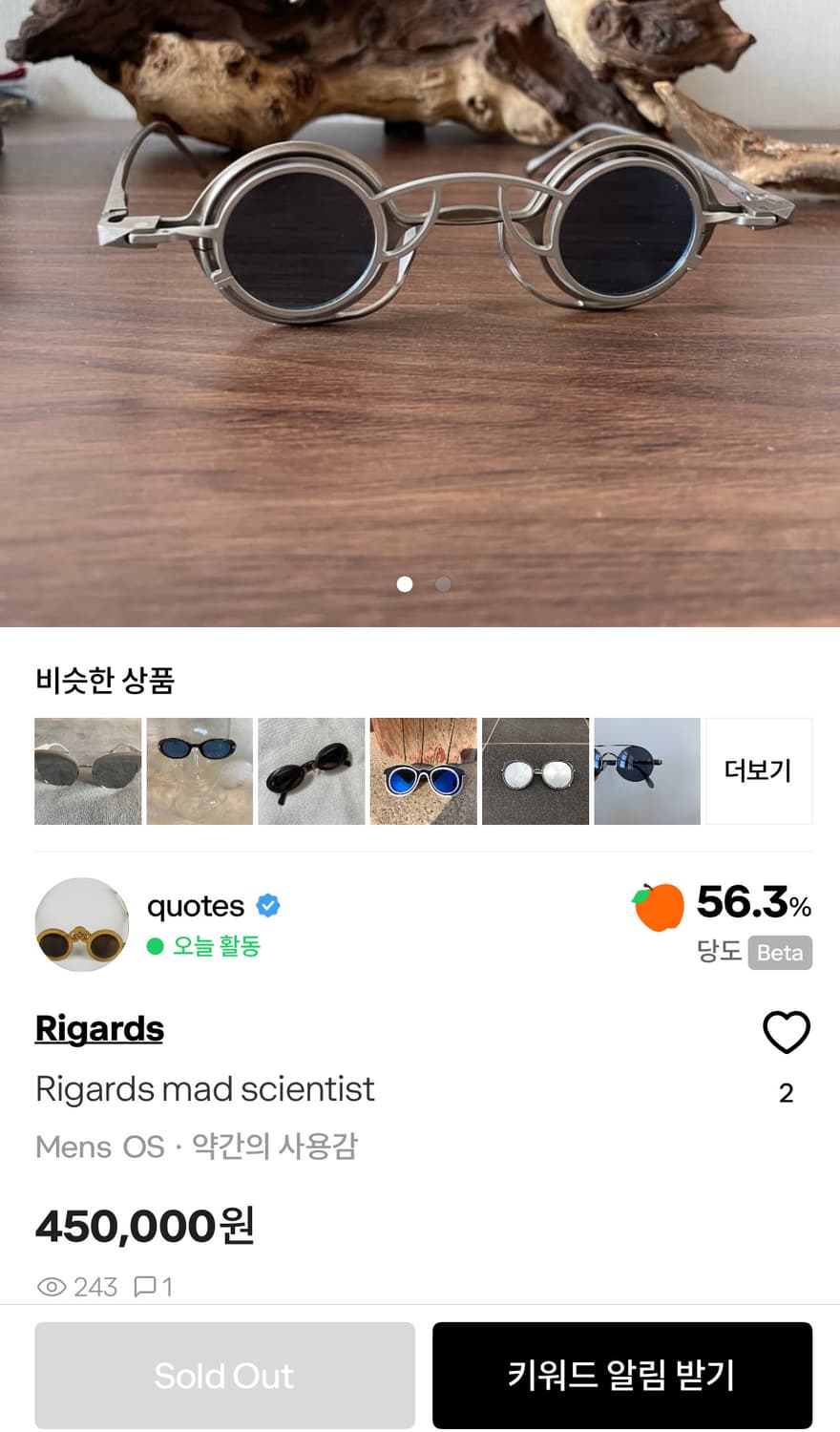Click the Beta badge beside 당도
The height and width of the screenshot is (1432, 840).
point(780,953)
